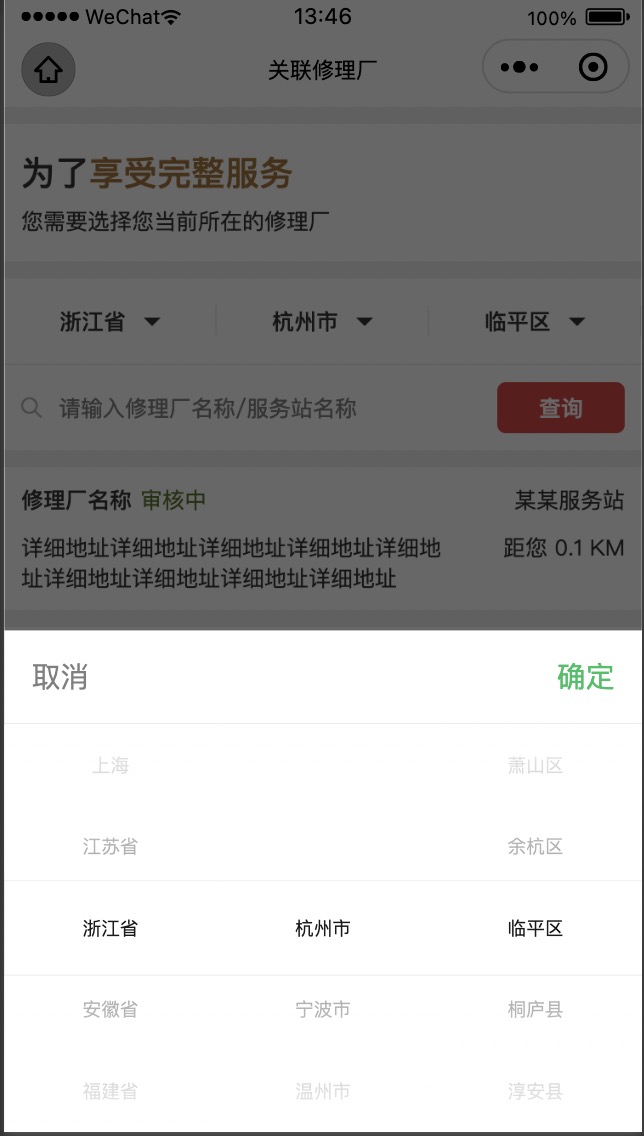Image resolution: width=644 pixels, height=1136 pixels.
Task: Choose 宁波市 in the city column
Action: click(323, 1010)
